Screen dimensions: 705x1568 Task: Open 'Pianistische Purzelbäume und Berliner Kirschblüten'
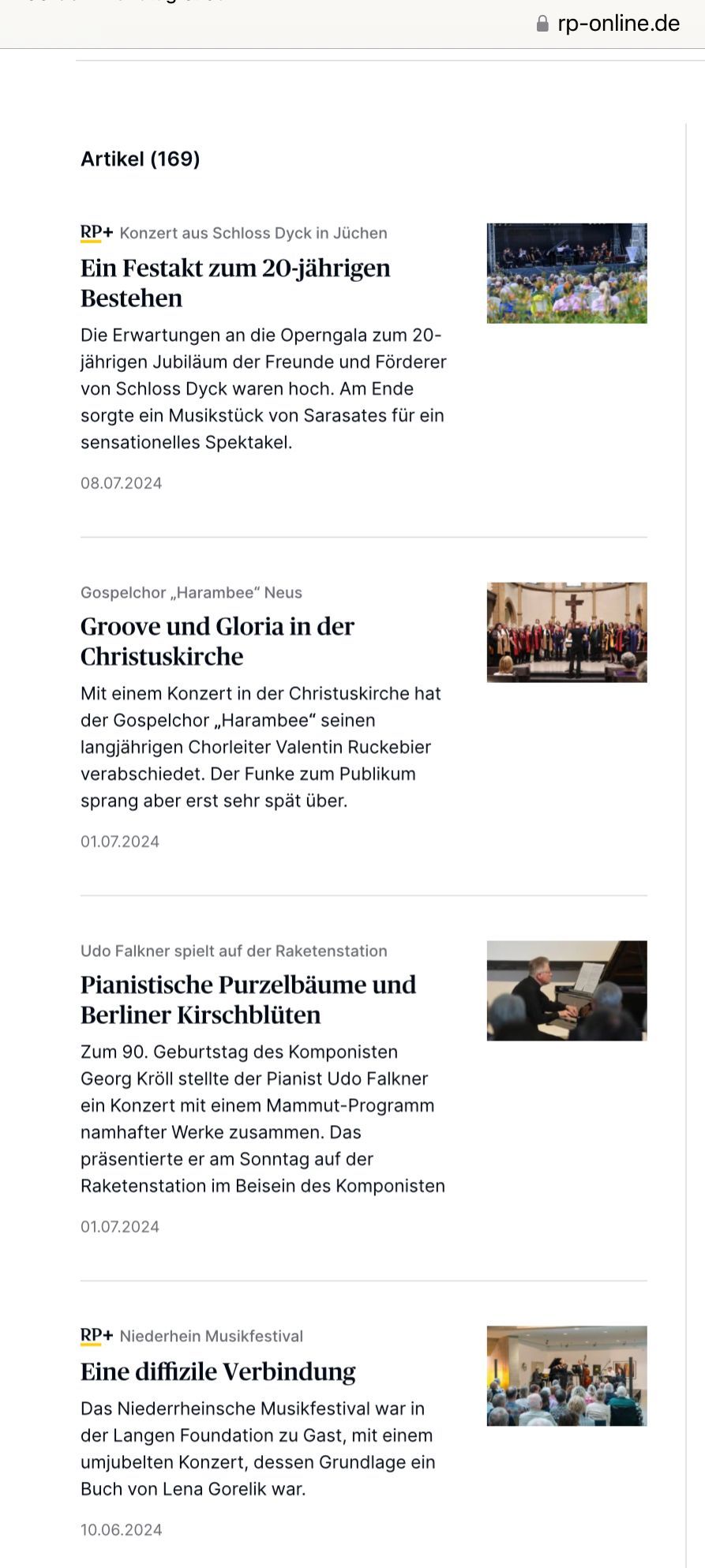(x=248, y=1000)
